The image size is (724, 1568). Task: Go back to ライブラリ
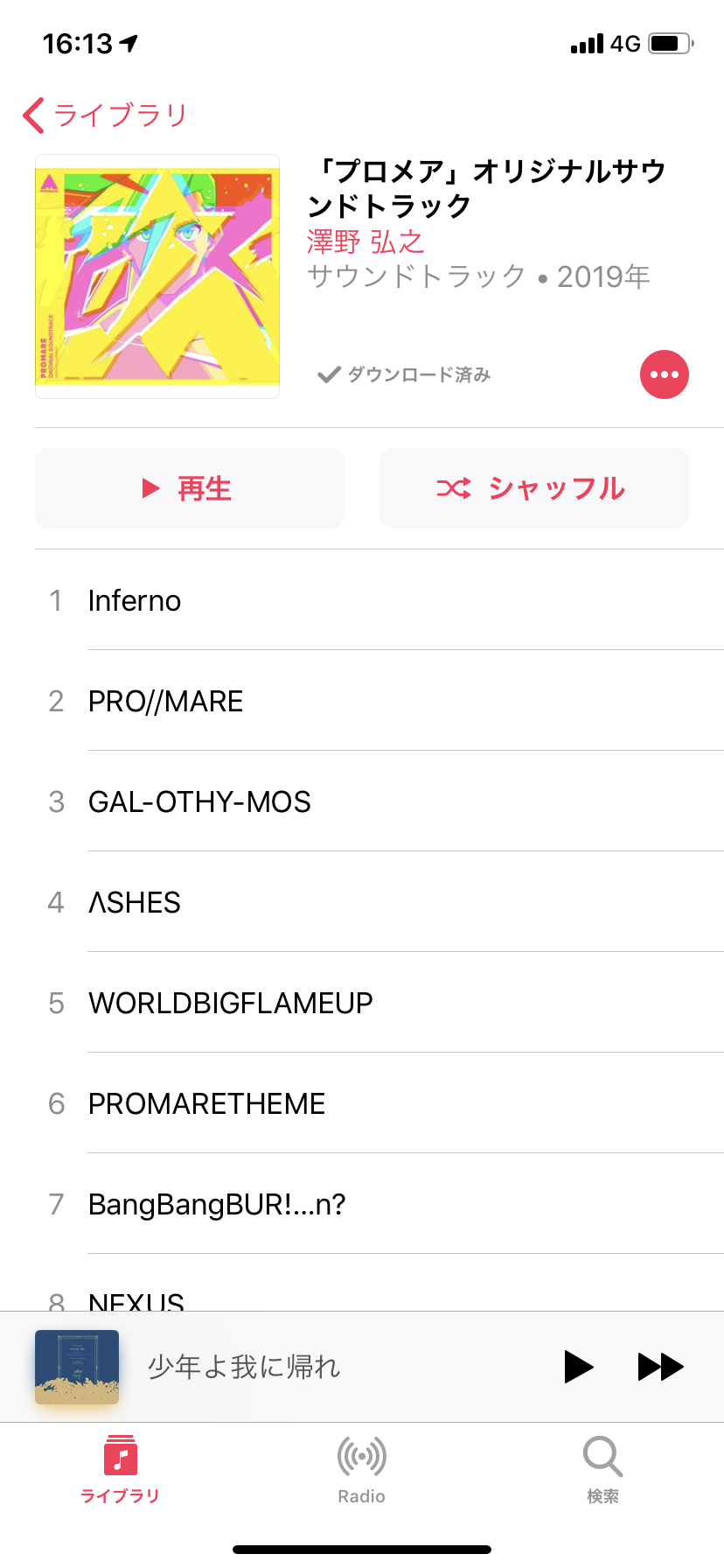105,115
